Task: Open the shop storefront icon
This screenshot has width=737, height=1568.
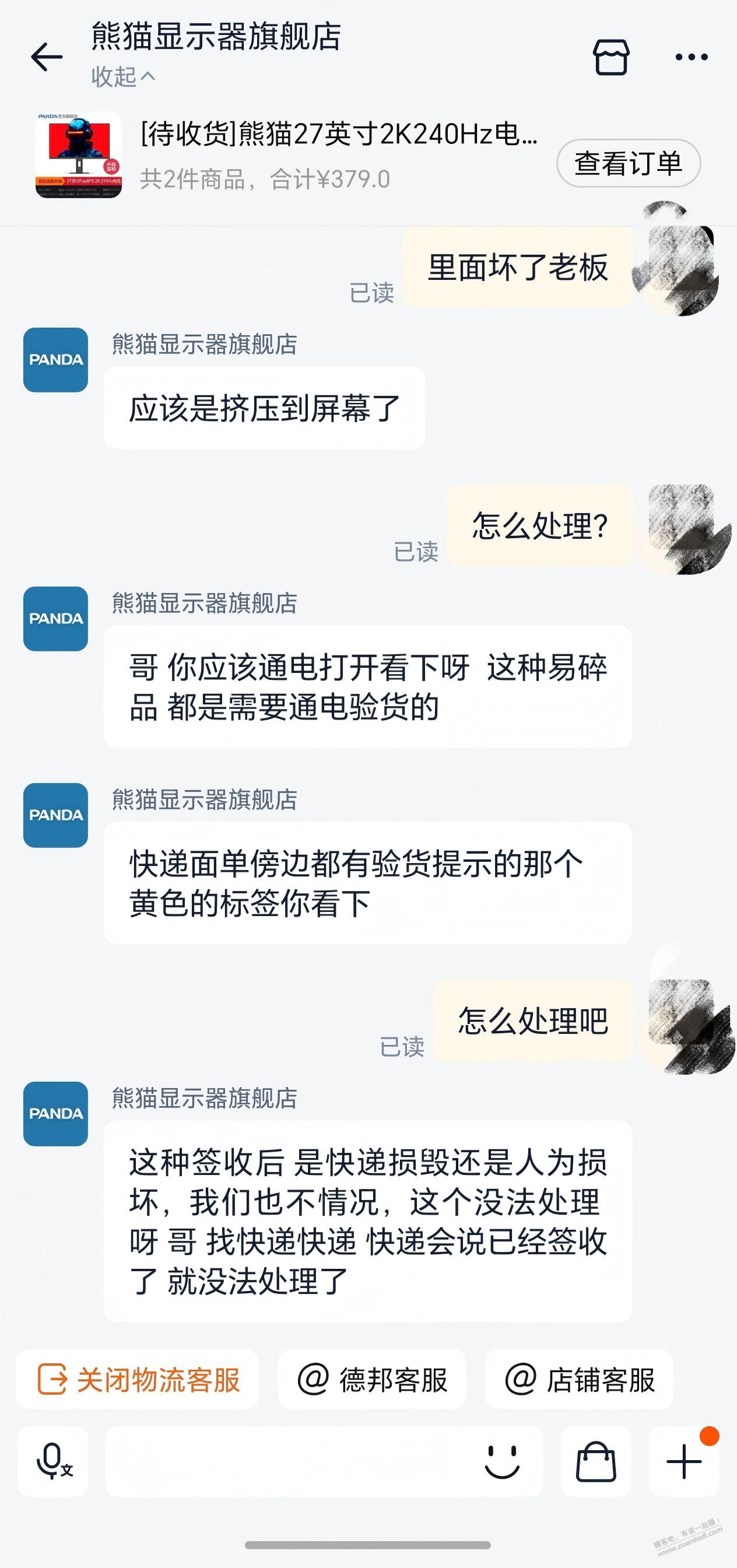Action: pos(610,57)
